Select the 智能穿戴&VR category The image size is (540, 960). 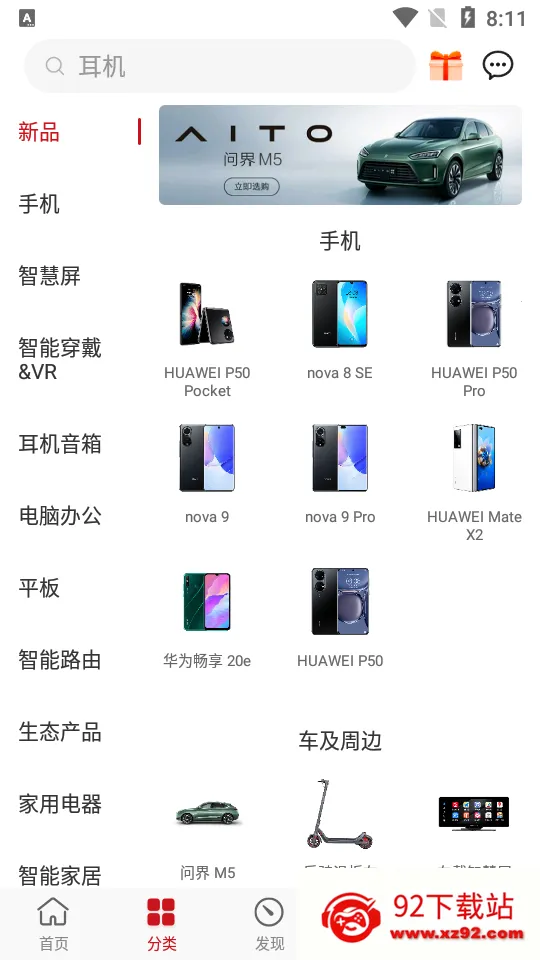pyautogui.click(x=60, y=359)
